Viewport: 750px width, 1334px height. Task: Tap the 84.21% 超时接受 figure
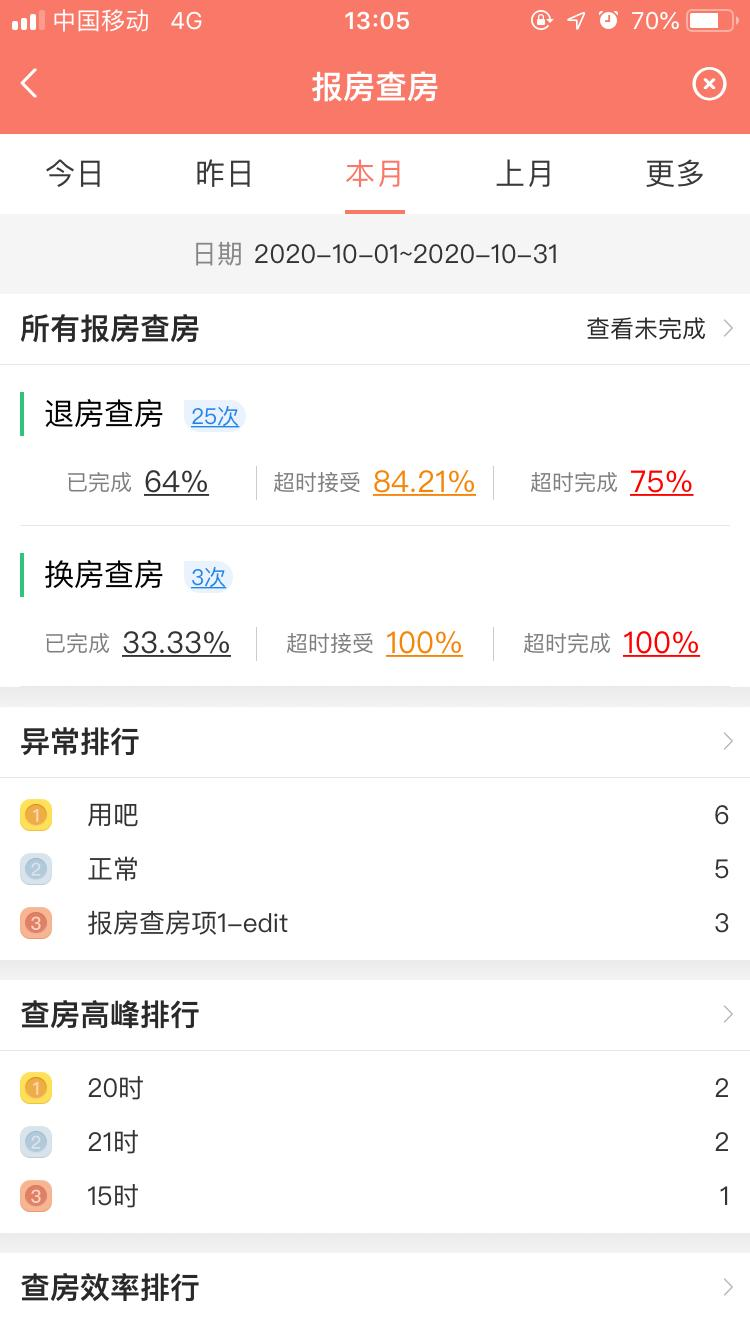coord(424,482)
